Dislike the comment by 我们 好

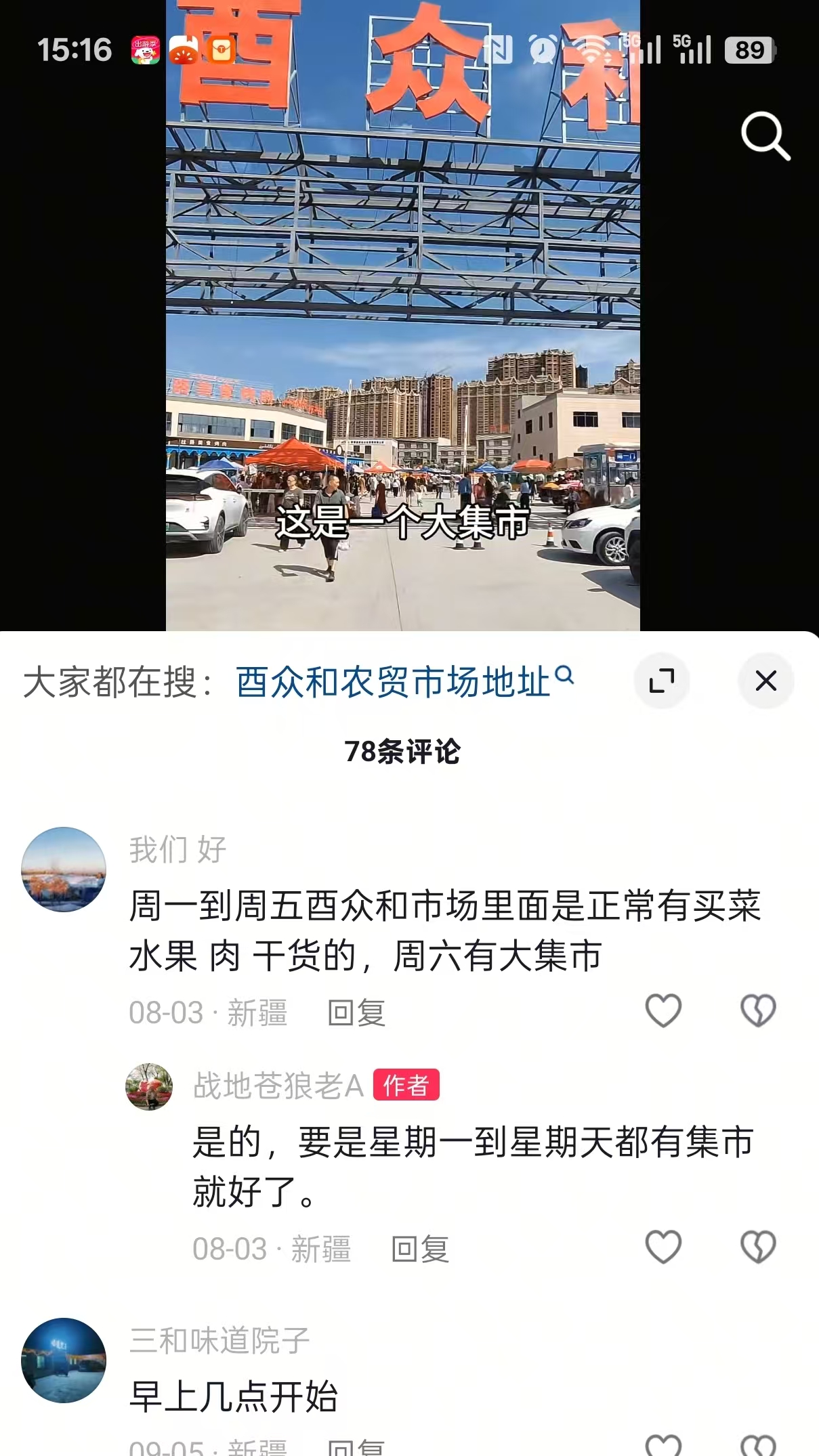click(758, 1011)
